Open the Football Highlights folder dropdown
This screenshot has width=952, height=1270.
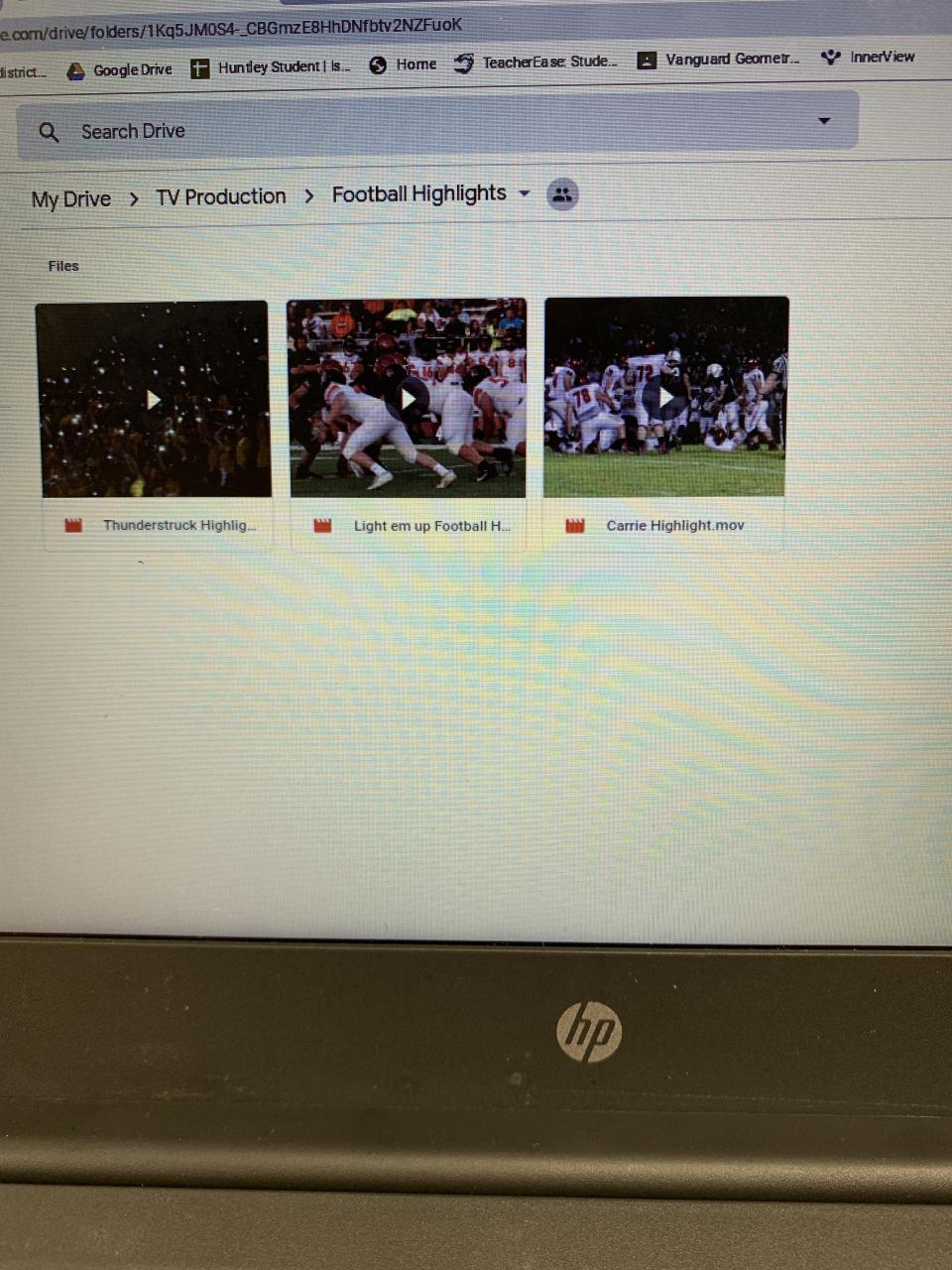[x=525, y=193]
